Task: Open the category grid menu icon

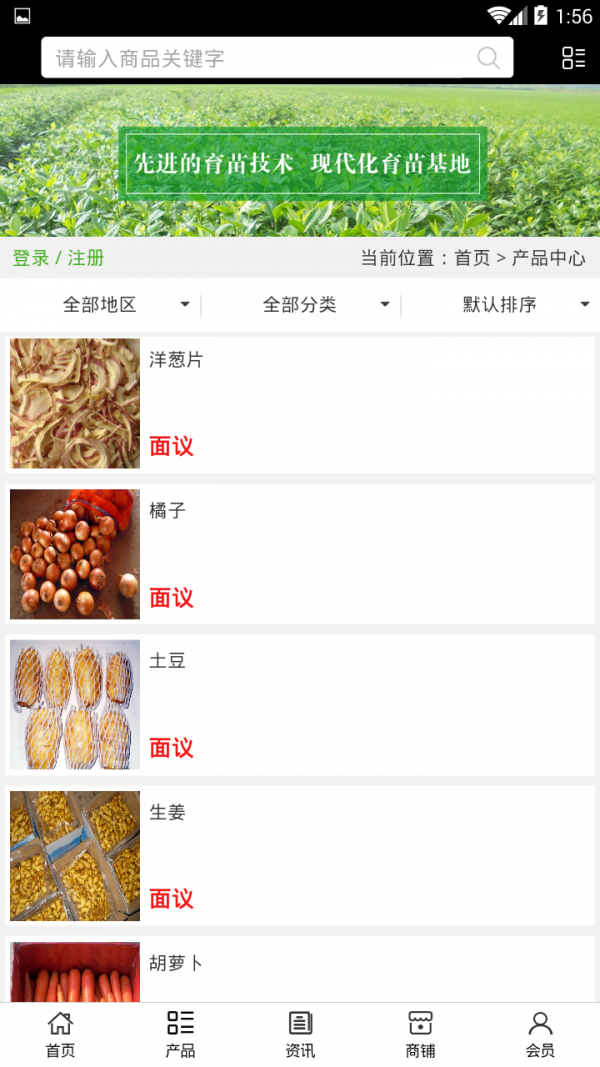Action: (573, 58)
